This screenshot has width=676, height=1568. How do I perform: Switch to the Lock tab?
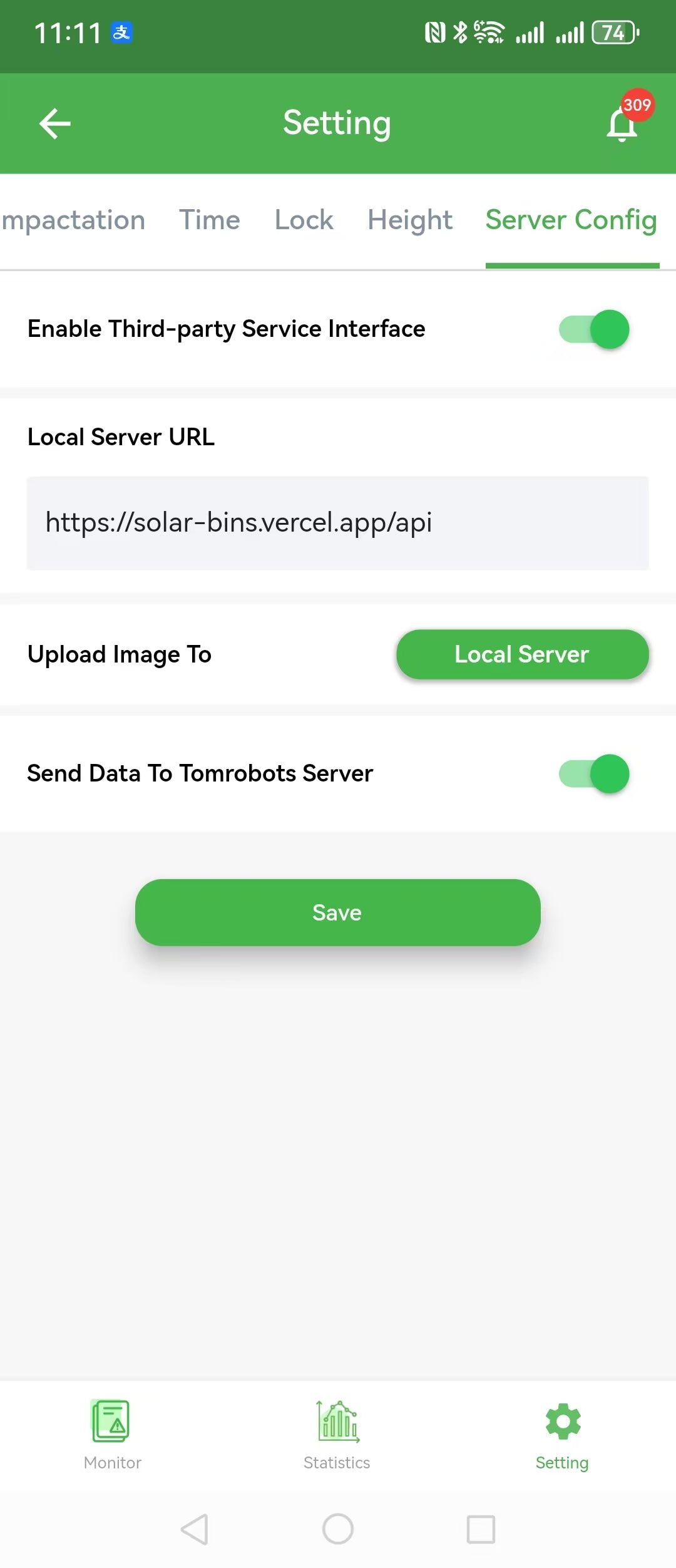tap(304, 220)
